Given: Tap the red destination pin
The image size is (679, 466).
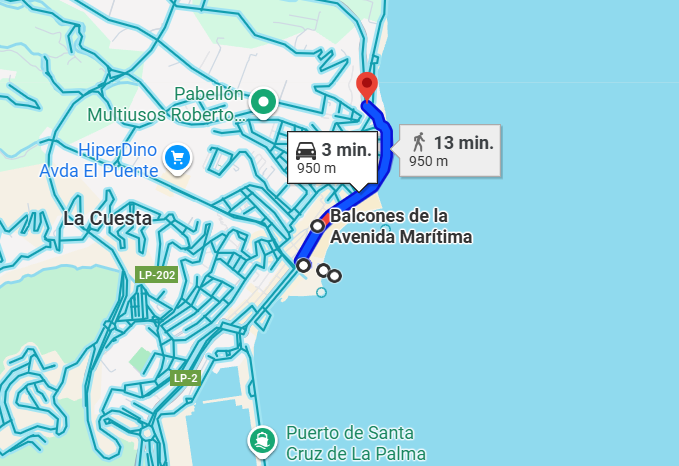Looking at the screenshot, I should [367, 84].
